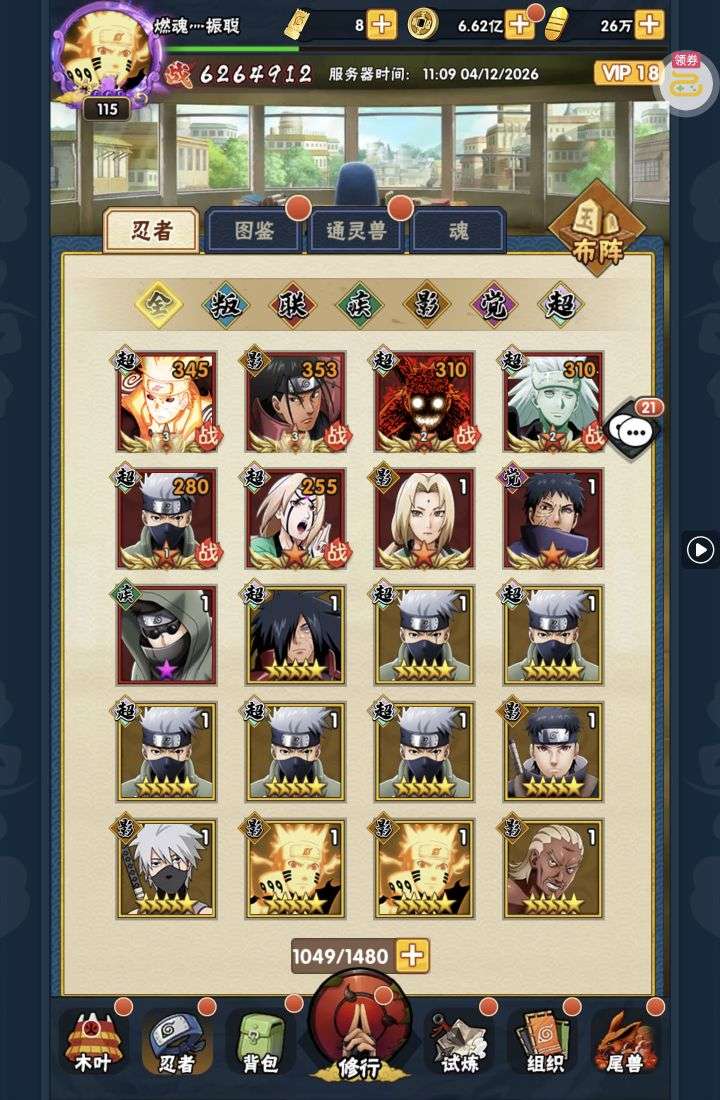The width and height of the screenshot is (720, 1100).
Task: Open the 图鉴 tab
Action: tap(254, 232)
